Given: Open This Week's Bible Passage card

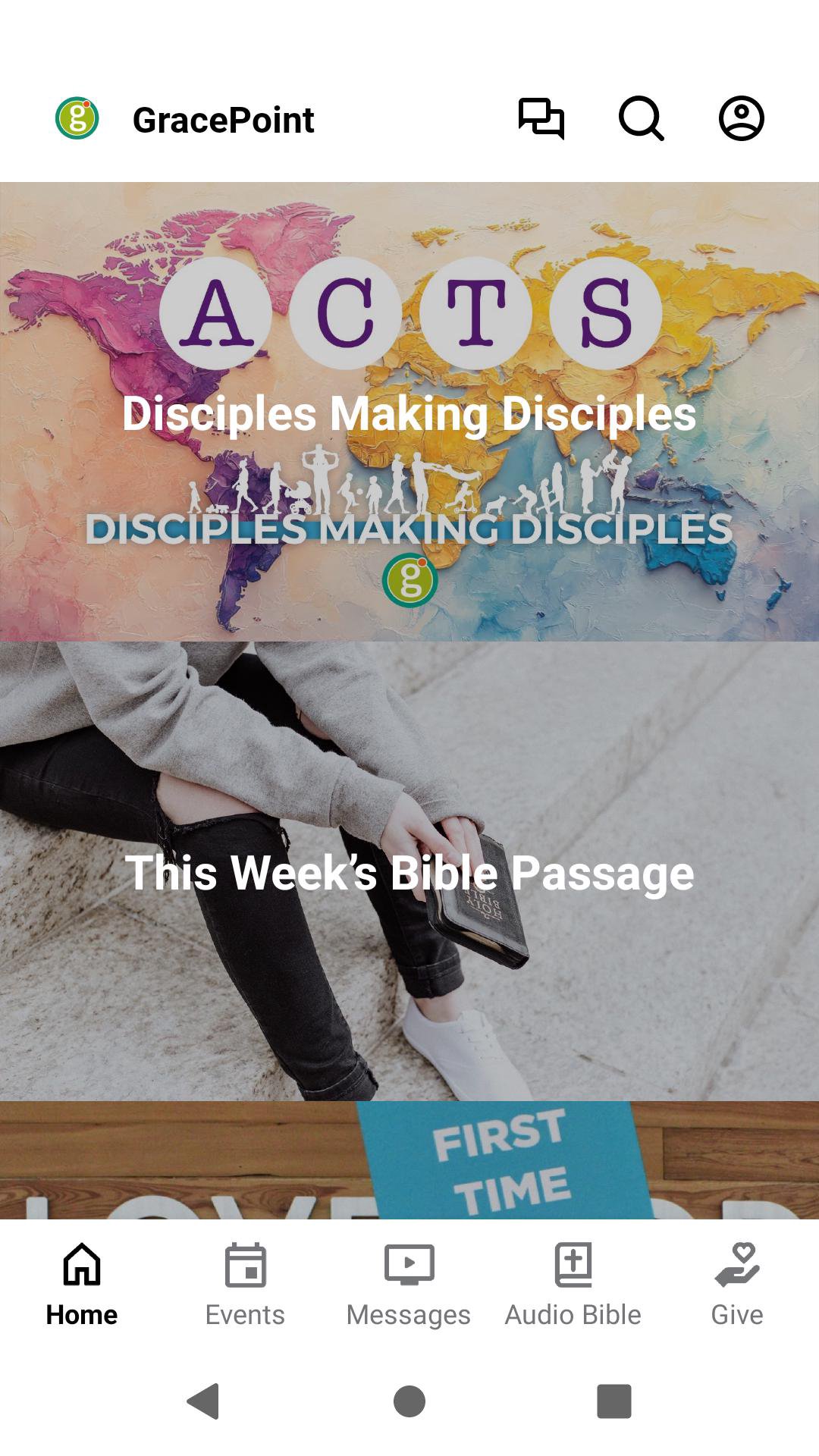Looking at the screenshot, I should click(409, 871).
